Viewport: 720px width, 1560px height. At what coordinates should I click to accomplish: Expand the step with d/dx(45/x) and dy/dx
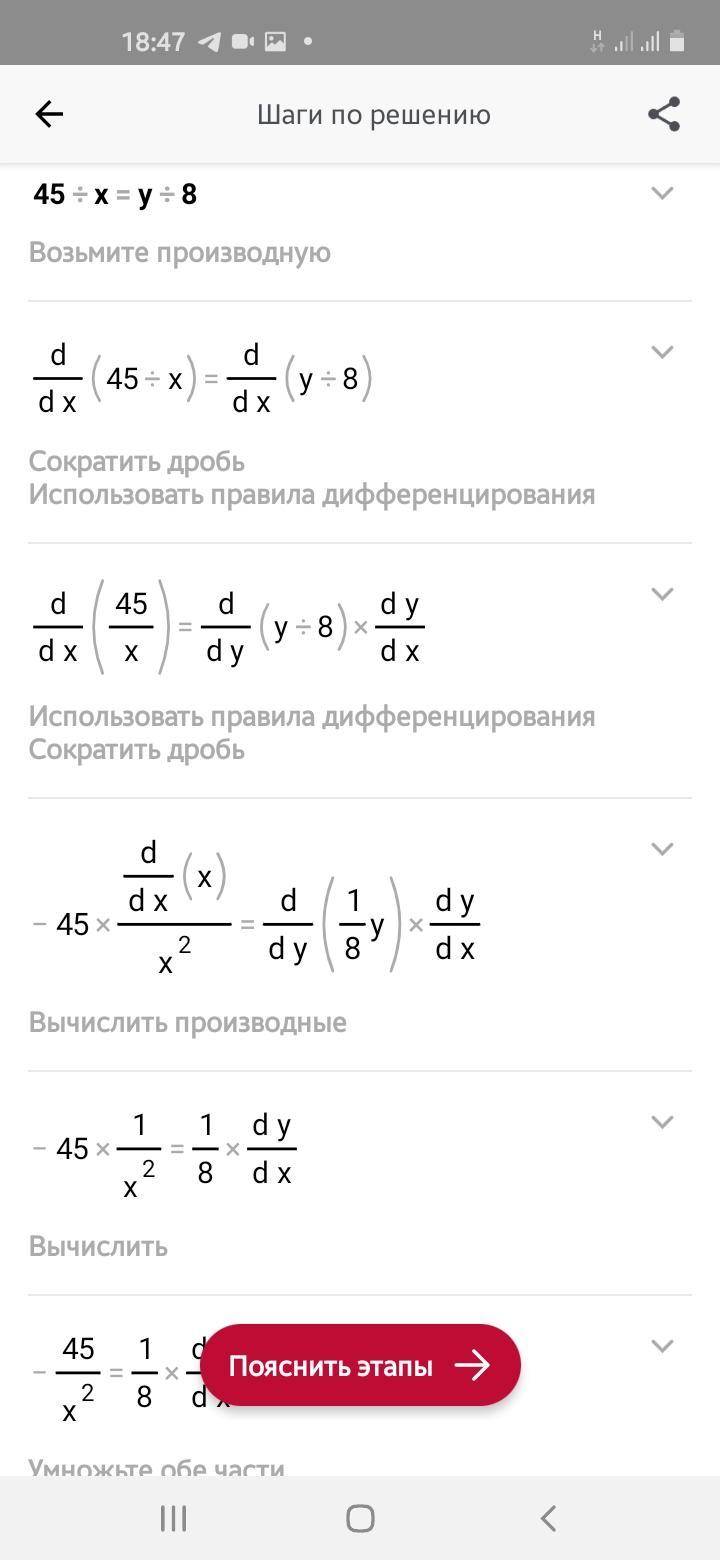coord(662,594)
